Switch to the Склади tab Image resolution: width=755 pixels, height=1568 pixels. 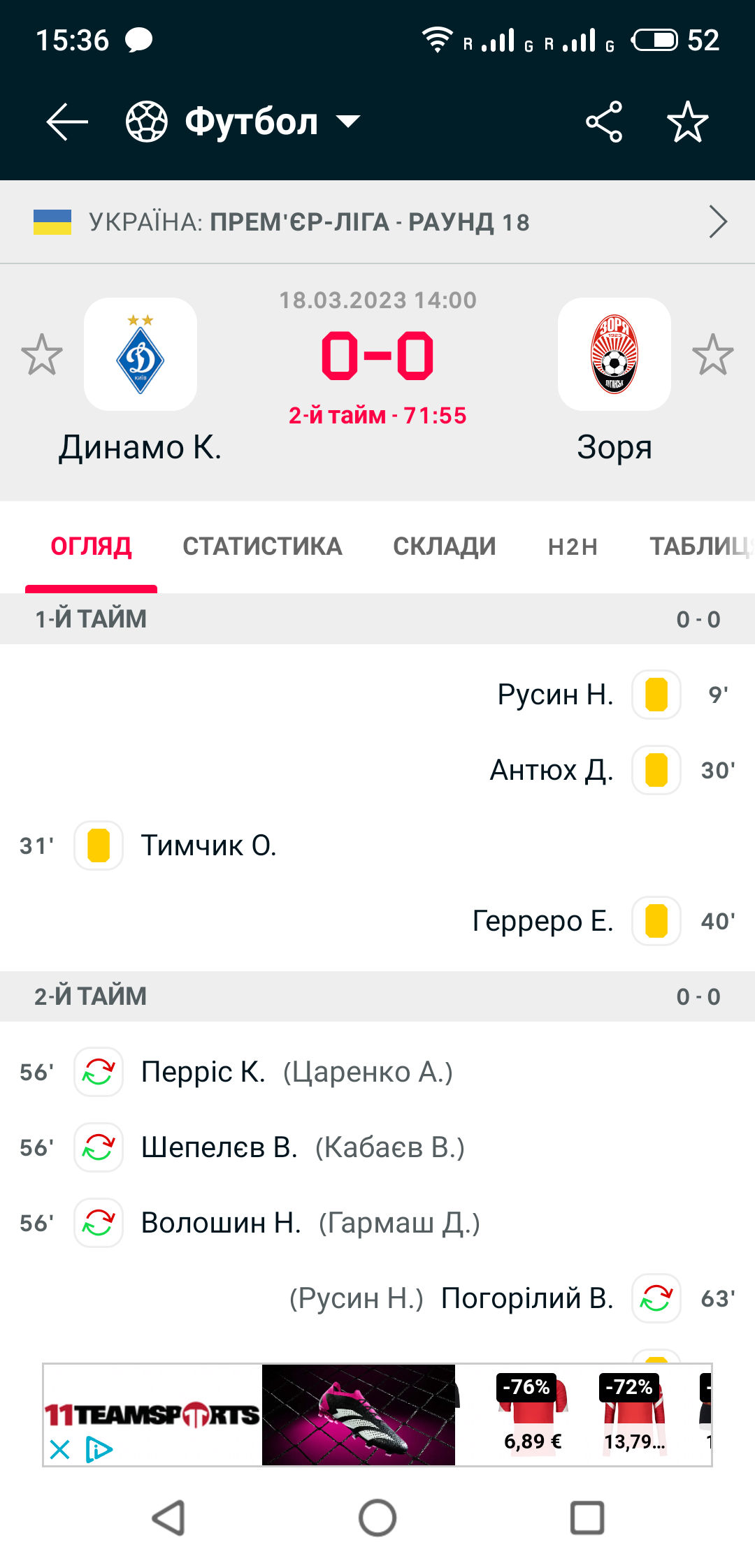444,546
